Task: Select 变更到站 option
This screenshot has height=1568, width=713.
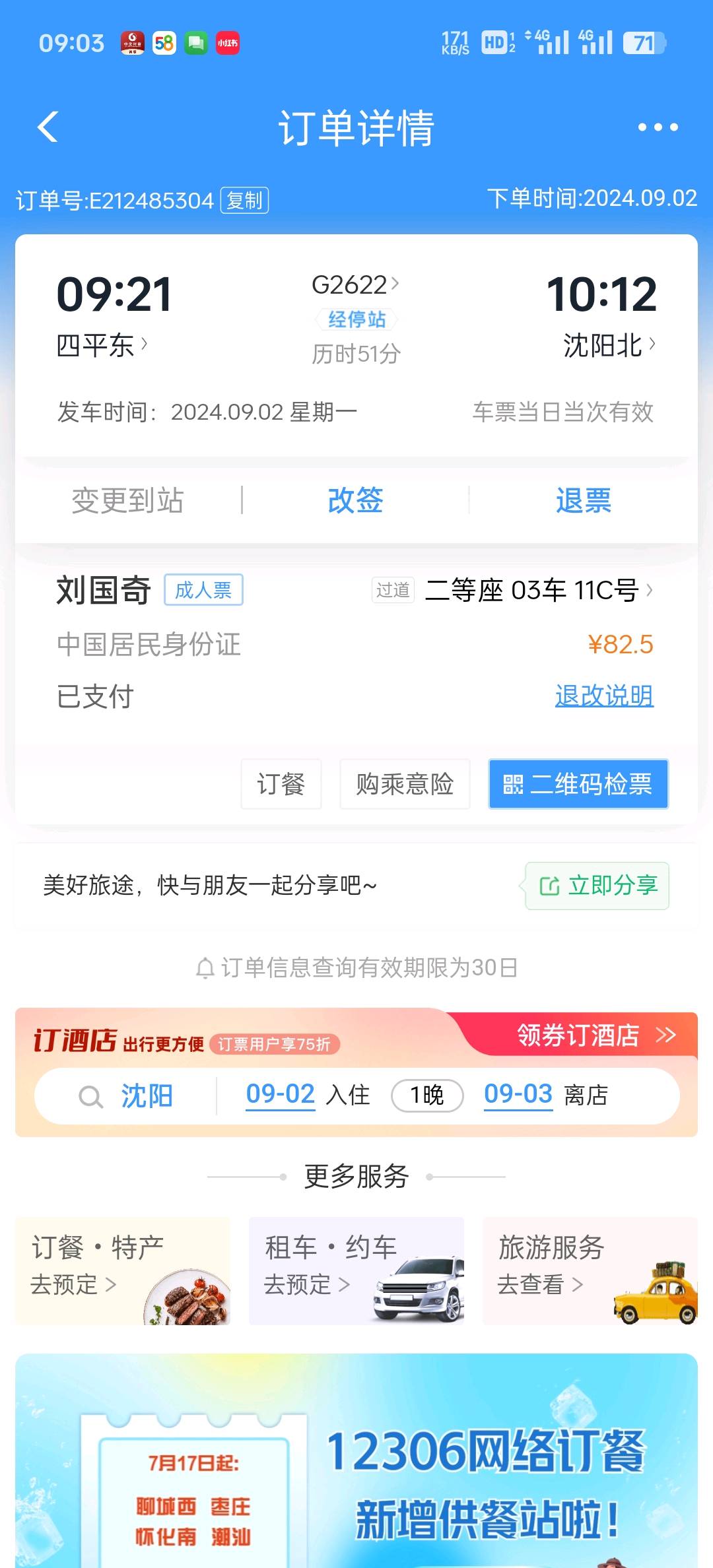Action: (x=127, y=500)
